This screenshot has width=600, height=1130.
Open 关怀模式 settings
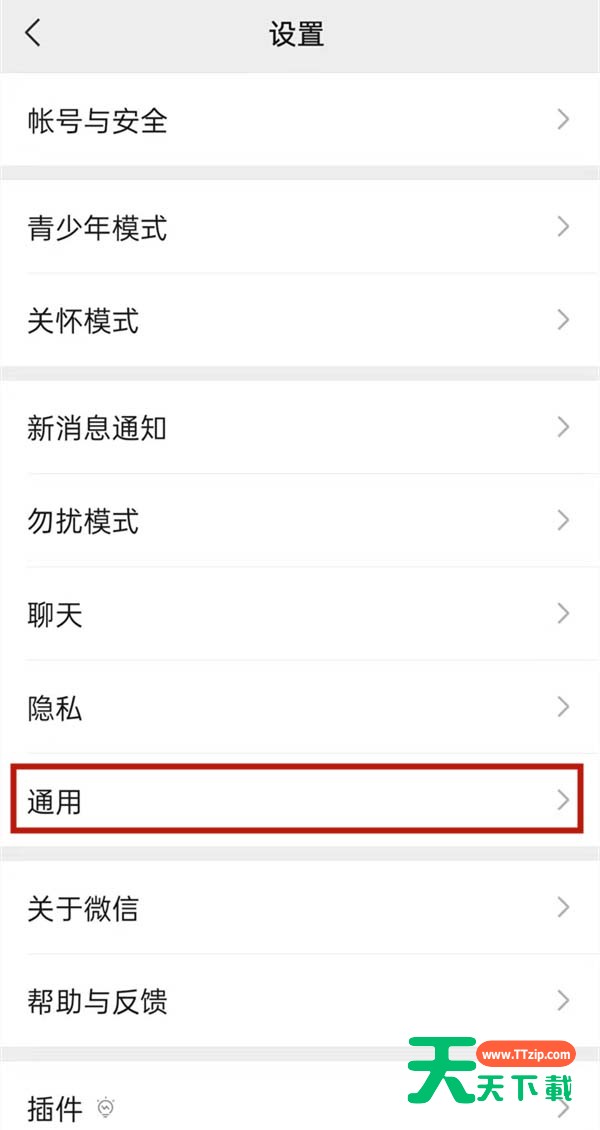pos(300,321)
